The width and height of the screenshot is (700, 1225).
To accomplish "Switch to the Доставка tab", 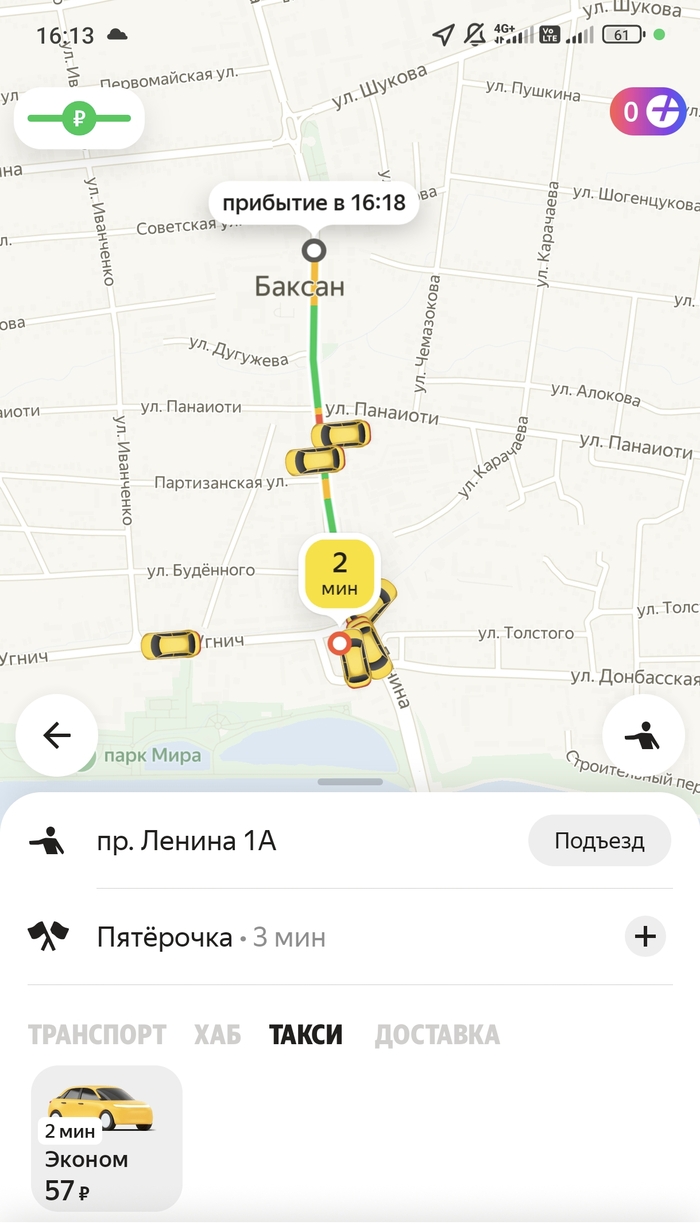I will point(437,1034).
